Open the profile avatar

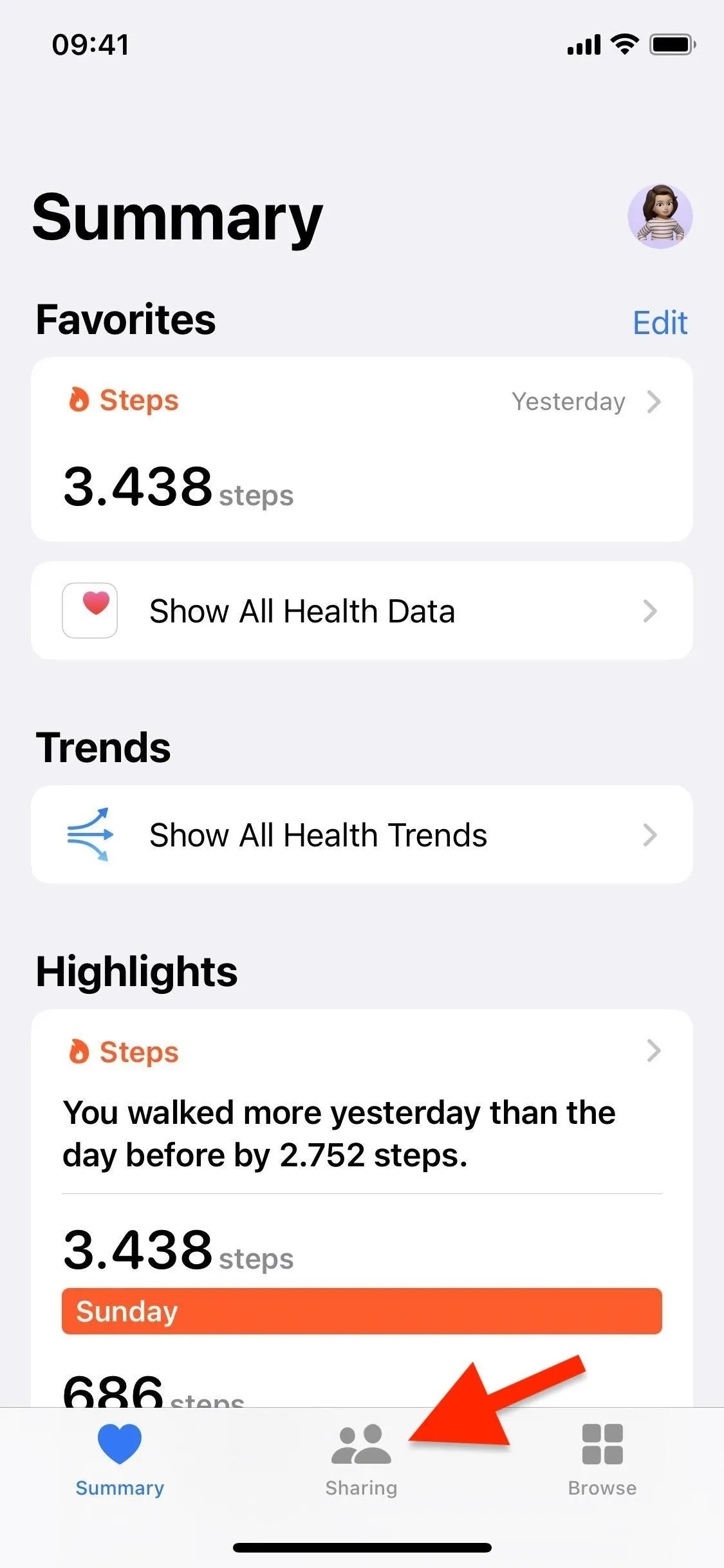[660, 216]
